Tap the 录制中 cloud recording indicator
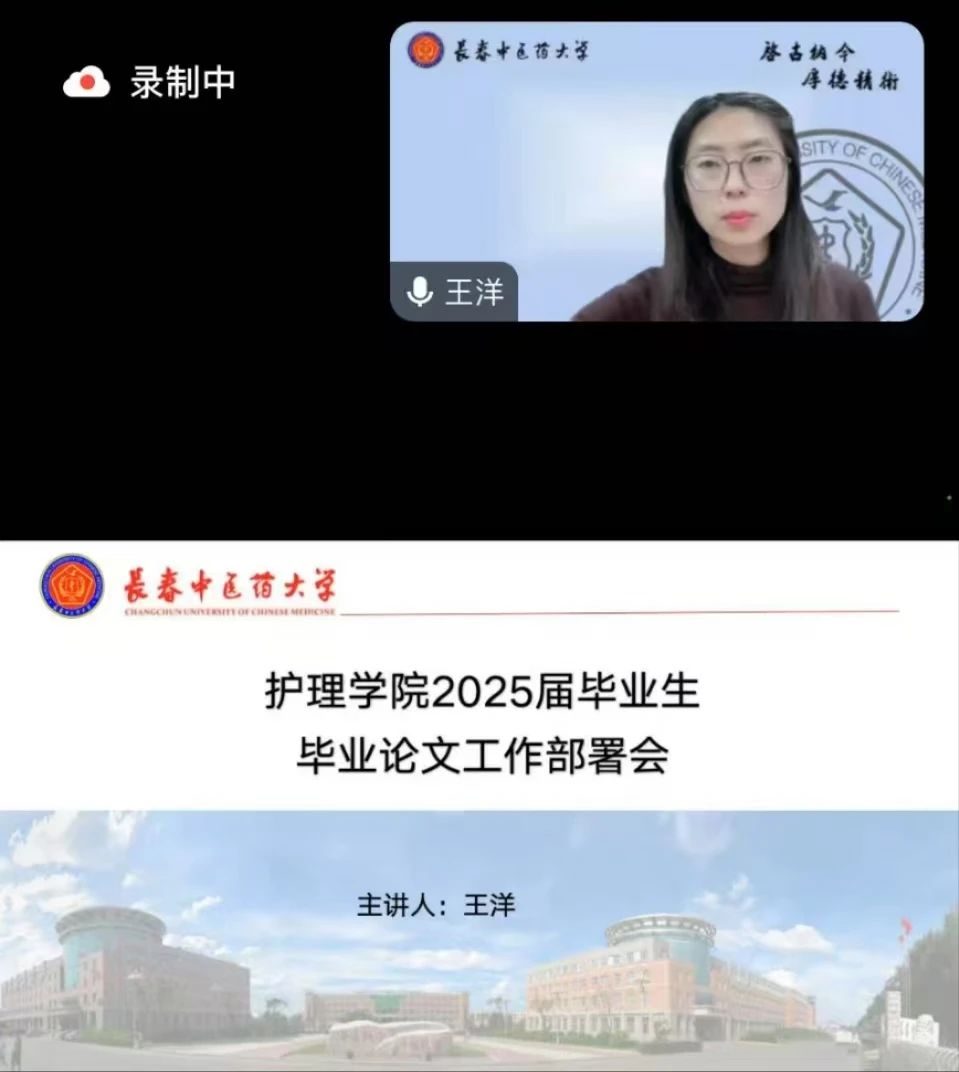 pos(150,82)
